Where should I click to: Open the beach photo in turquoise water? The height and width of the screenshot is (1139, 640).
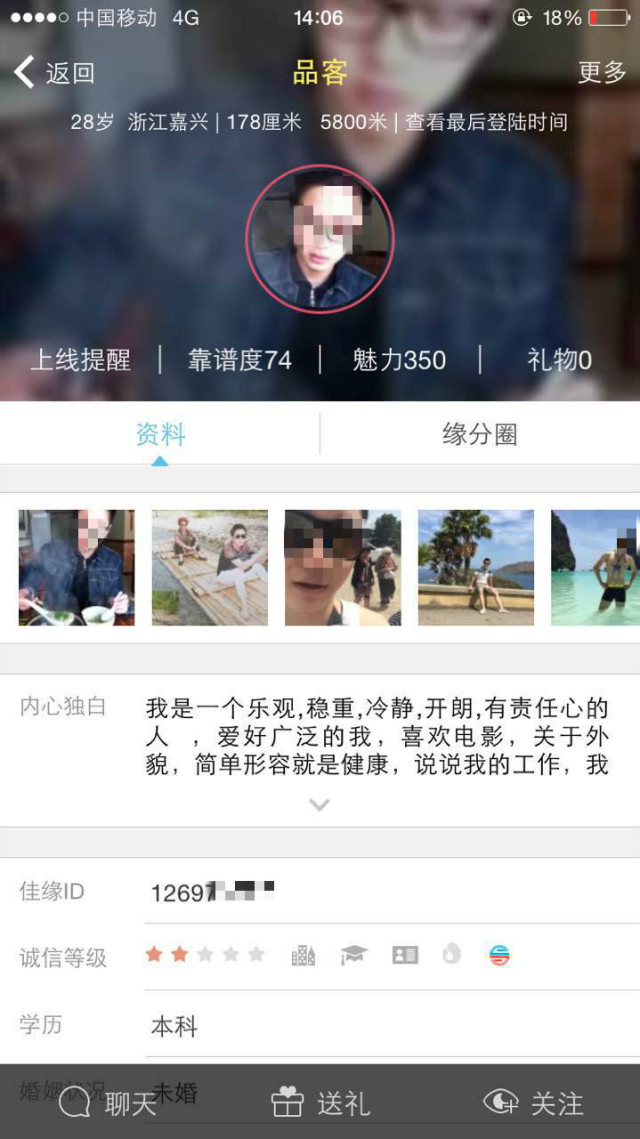point(596,567)
